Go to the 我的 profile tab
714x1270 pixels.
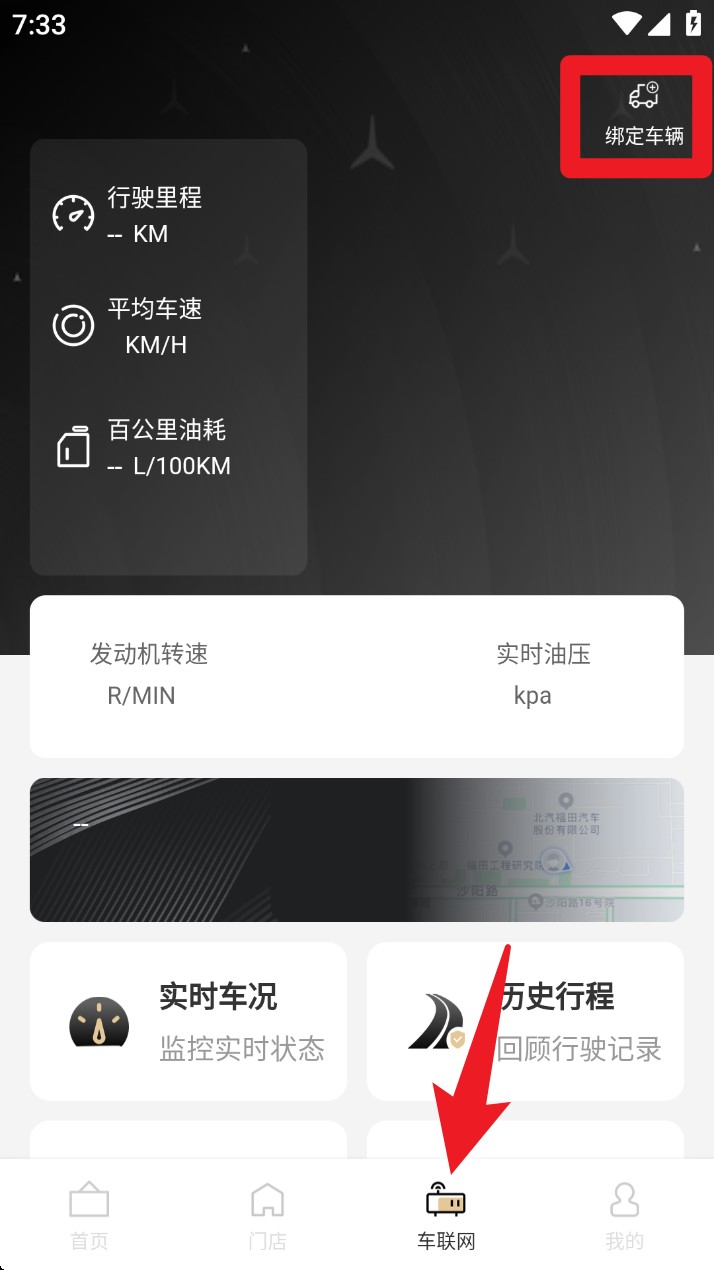pos(624,1216)
